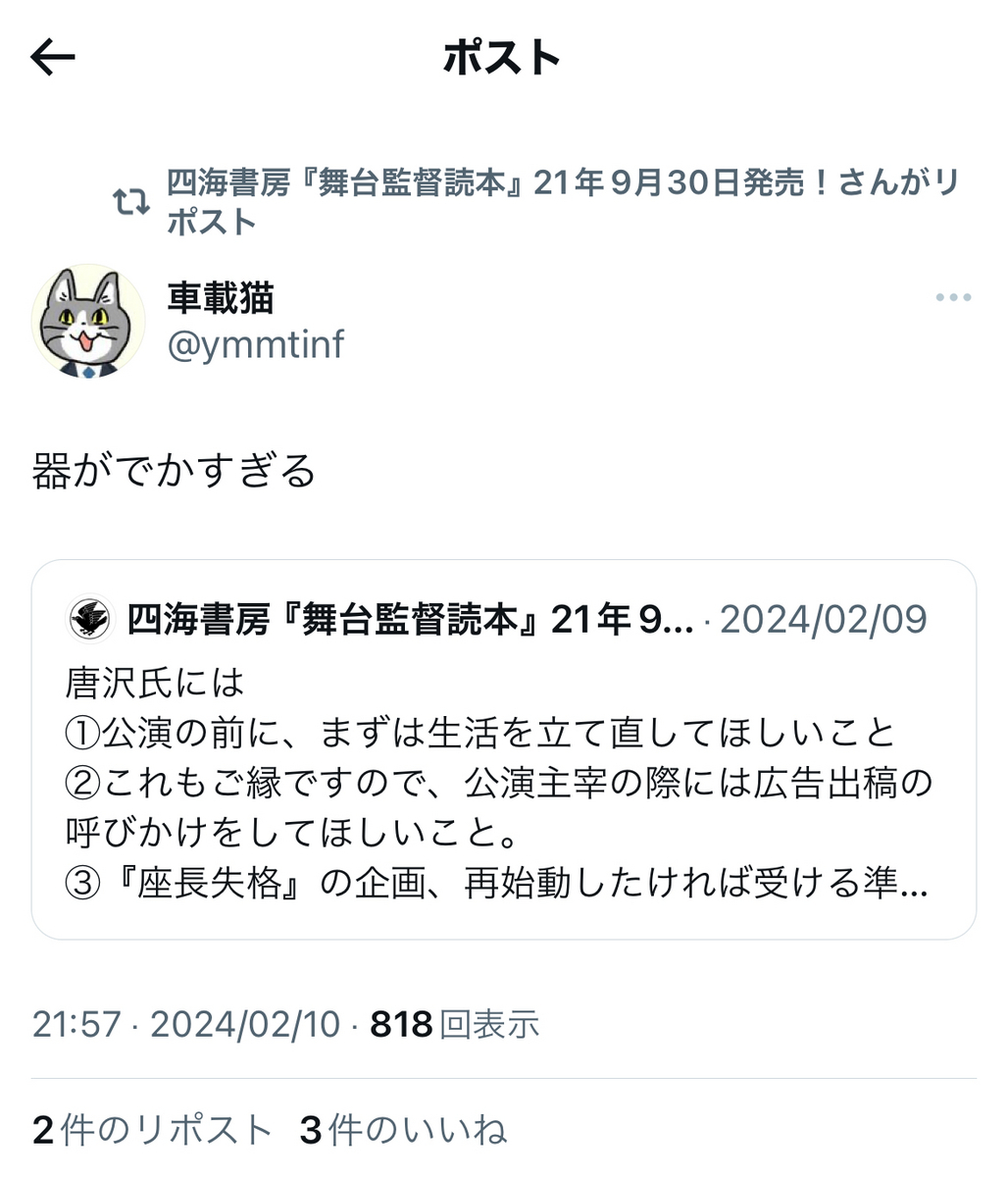Viewport: 1008px width, 1177px height.
Task: Open the @ymmtinf handle profile
Action: click(256, 345)
